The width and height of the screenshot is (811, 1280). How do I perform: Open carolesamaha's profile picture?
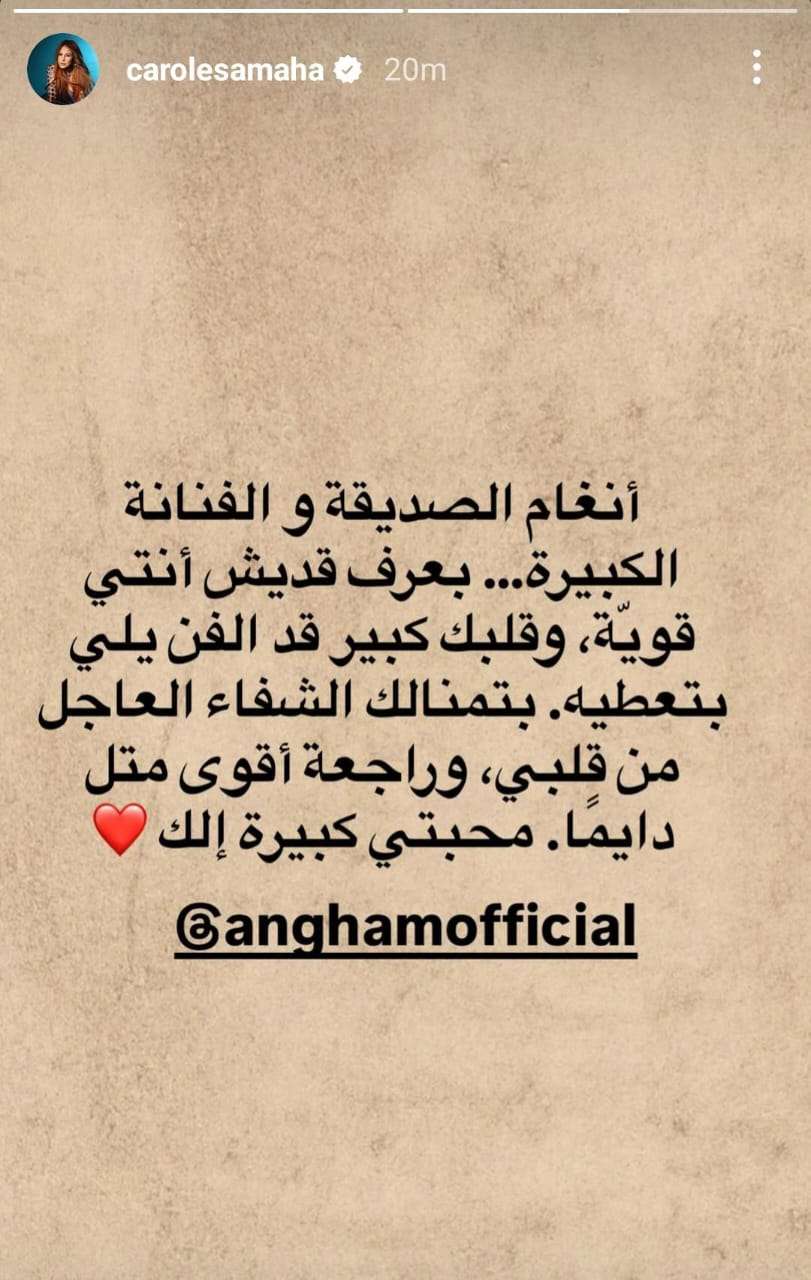[x=63, y=69]
